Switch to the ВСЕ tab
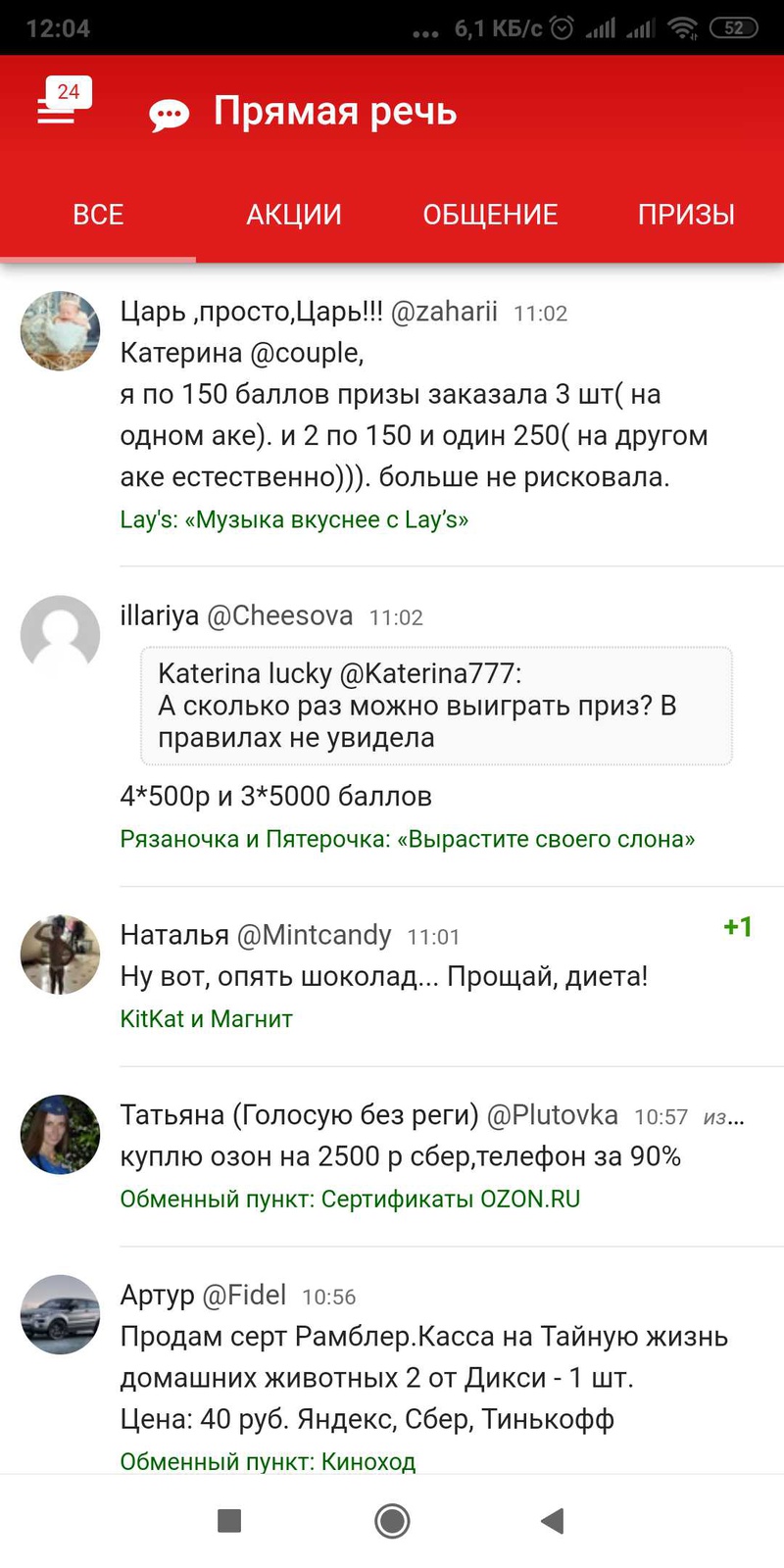This screenshot has height=1568, width=784. 98,215
